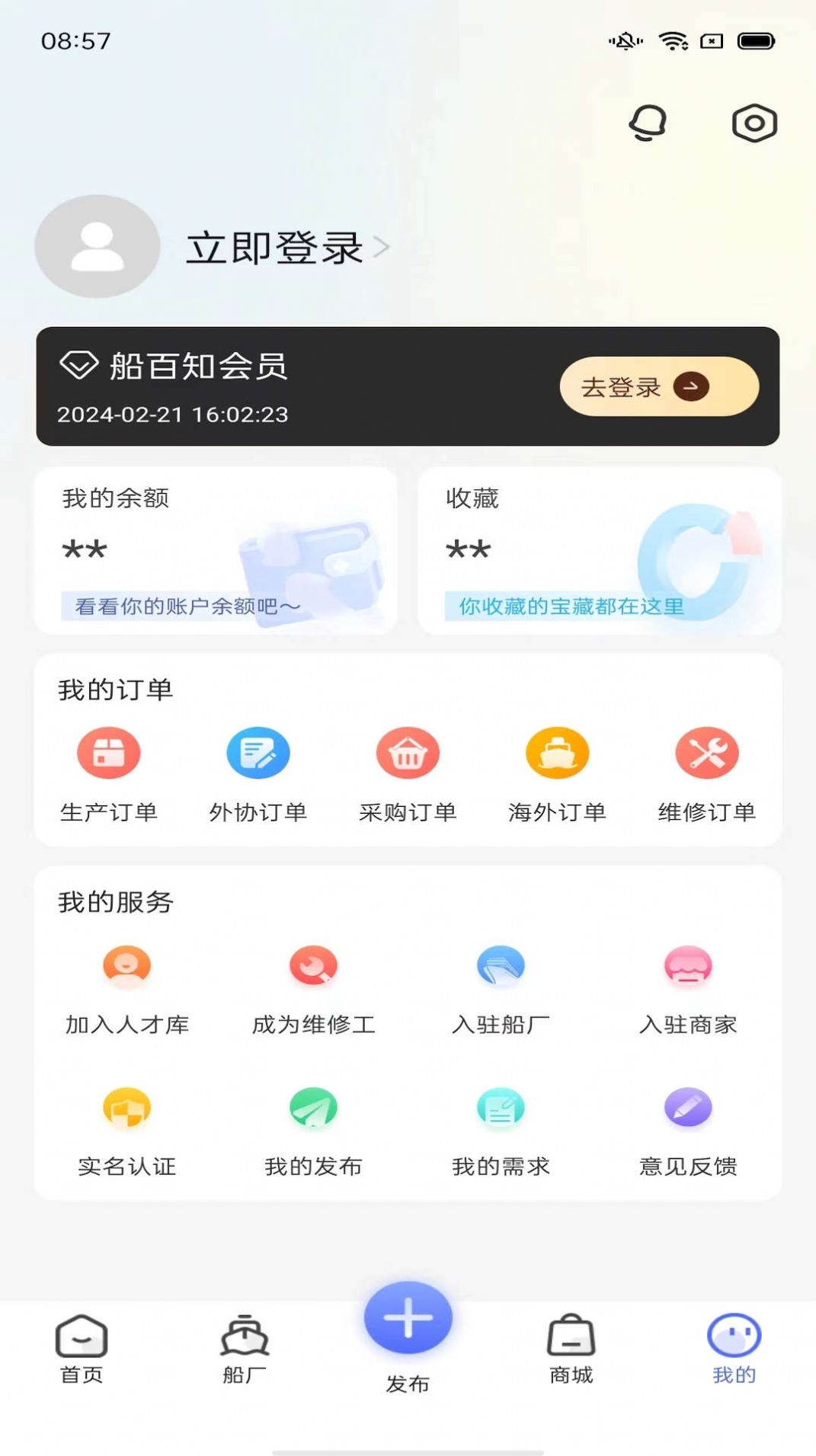Viewport: 816px width, 1456px height.
Task: Open the settings gear icon
Action: click(x=753, y=123)
